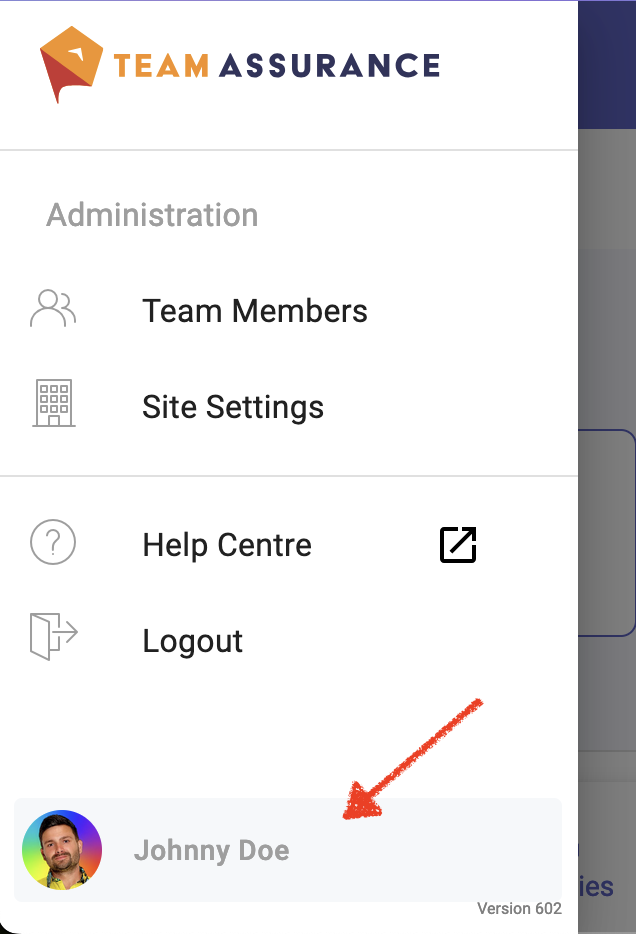Log out of the account
Screen dimensions: 636x934
(x=192, y=641)
